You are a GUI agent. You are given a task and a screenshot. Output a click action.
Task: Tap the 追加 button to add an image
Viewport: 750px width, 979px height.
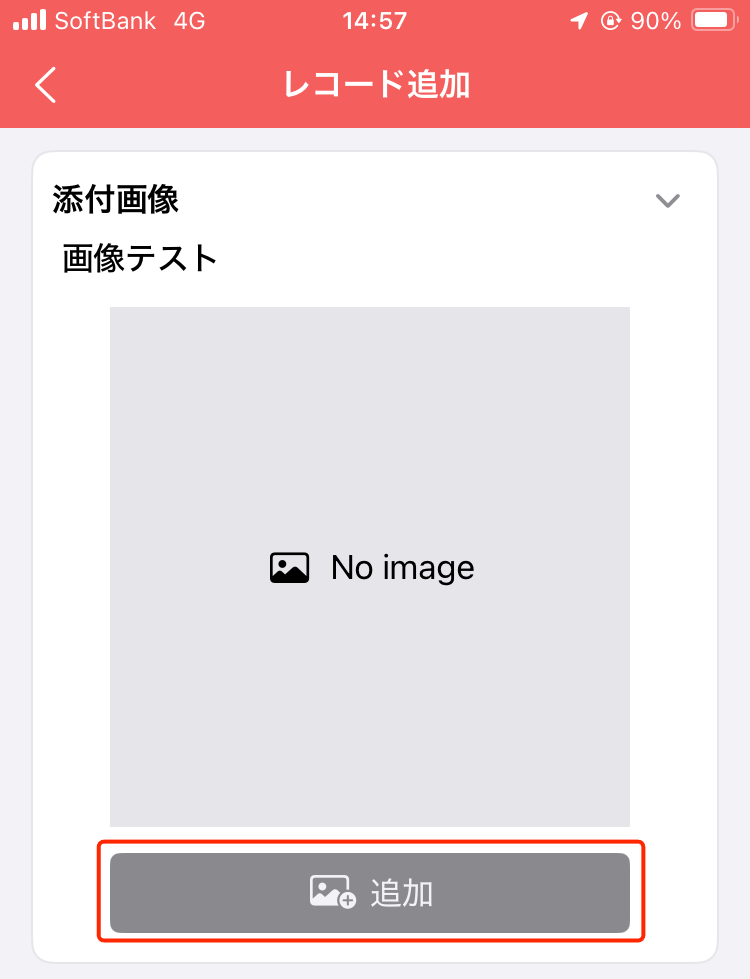click(x=371, y=893)
